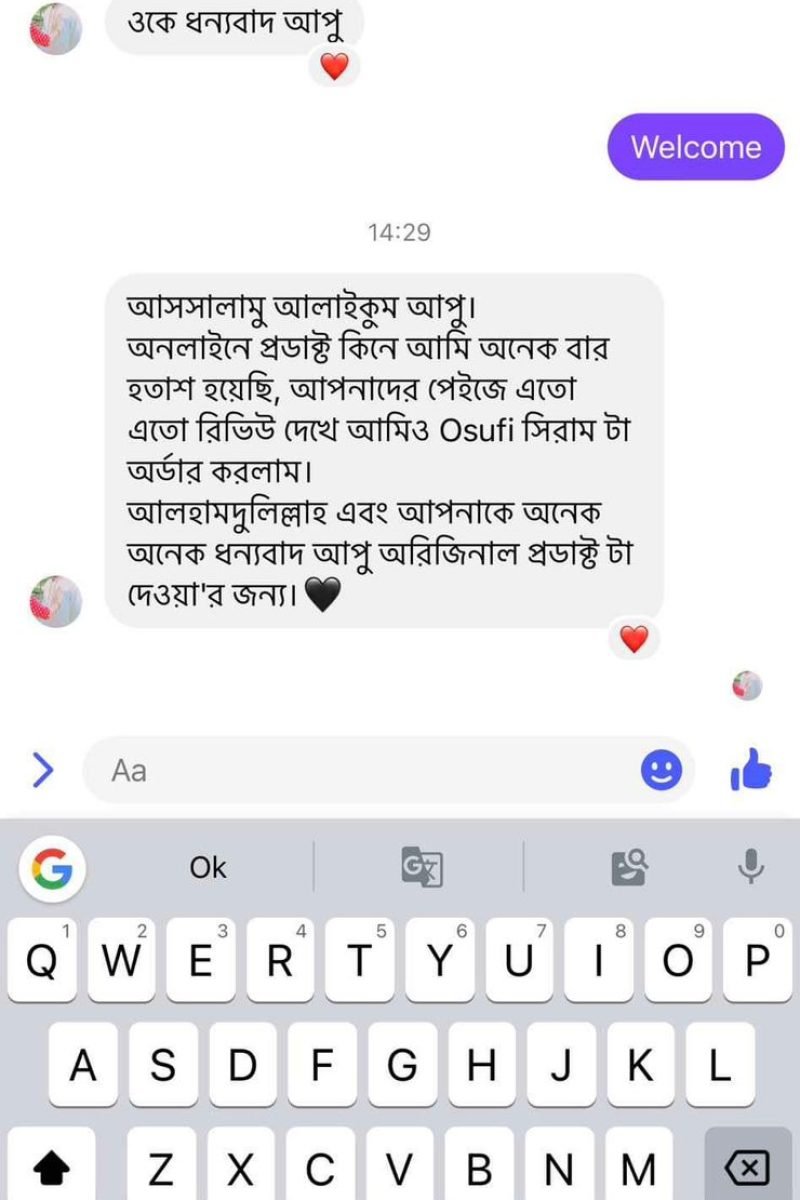This screenshot has width=800, height=1200.
Task: Select the "Ok" suggestion
Action: point(207,866)
